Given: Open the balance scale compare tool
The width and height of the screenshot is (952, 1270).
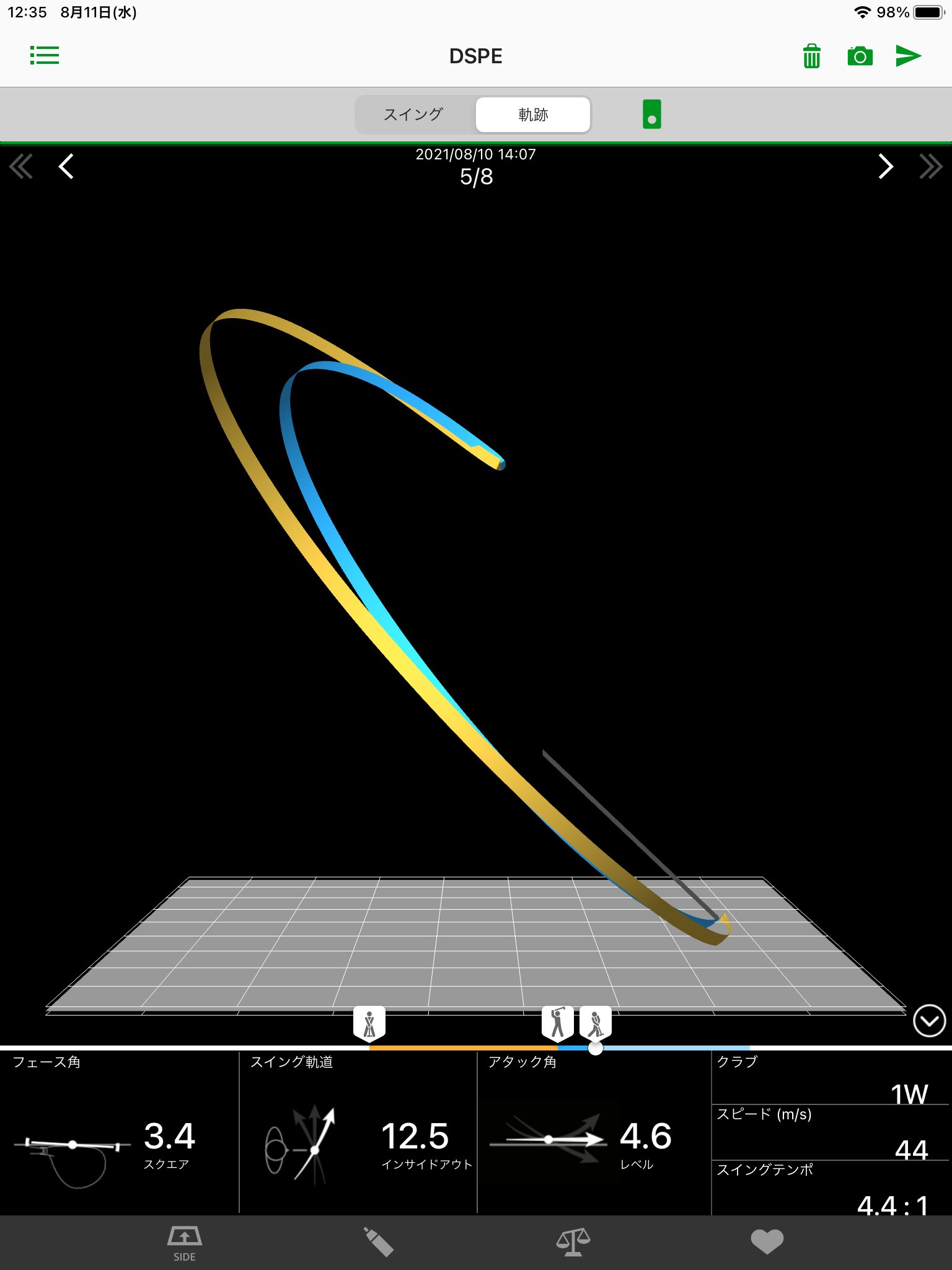Looking at the screenshot, I should pyautogui.click(x=573, y=1242).
